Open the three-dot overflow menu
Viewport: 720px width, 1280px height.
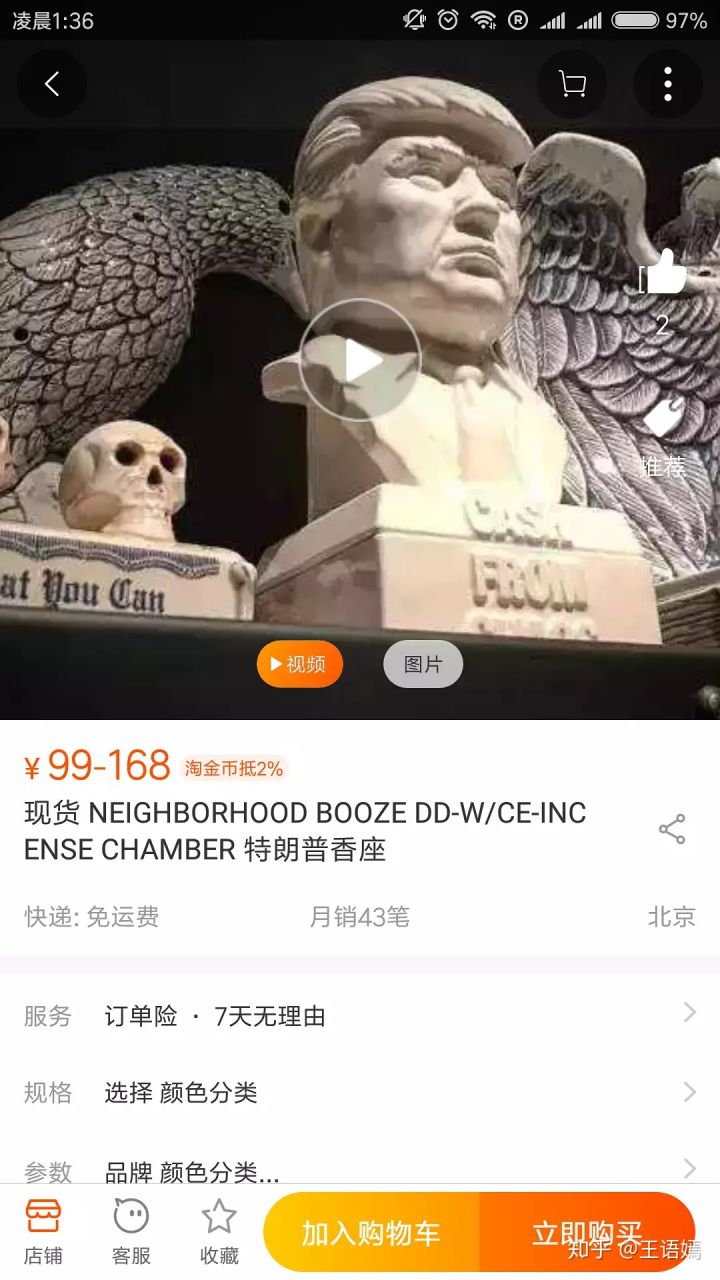pyautogui.click(x=667, y=84)
